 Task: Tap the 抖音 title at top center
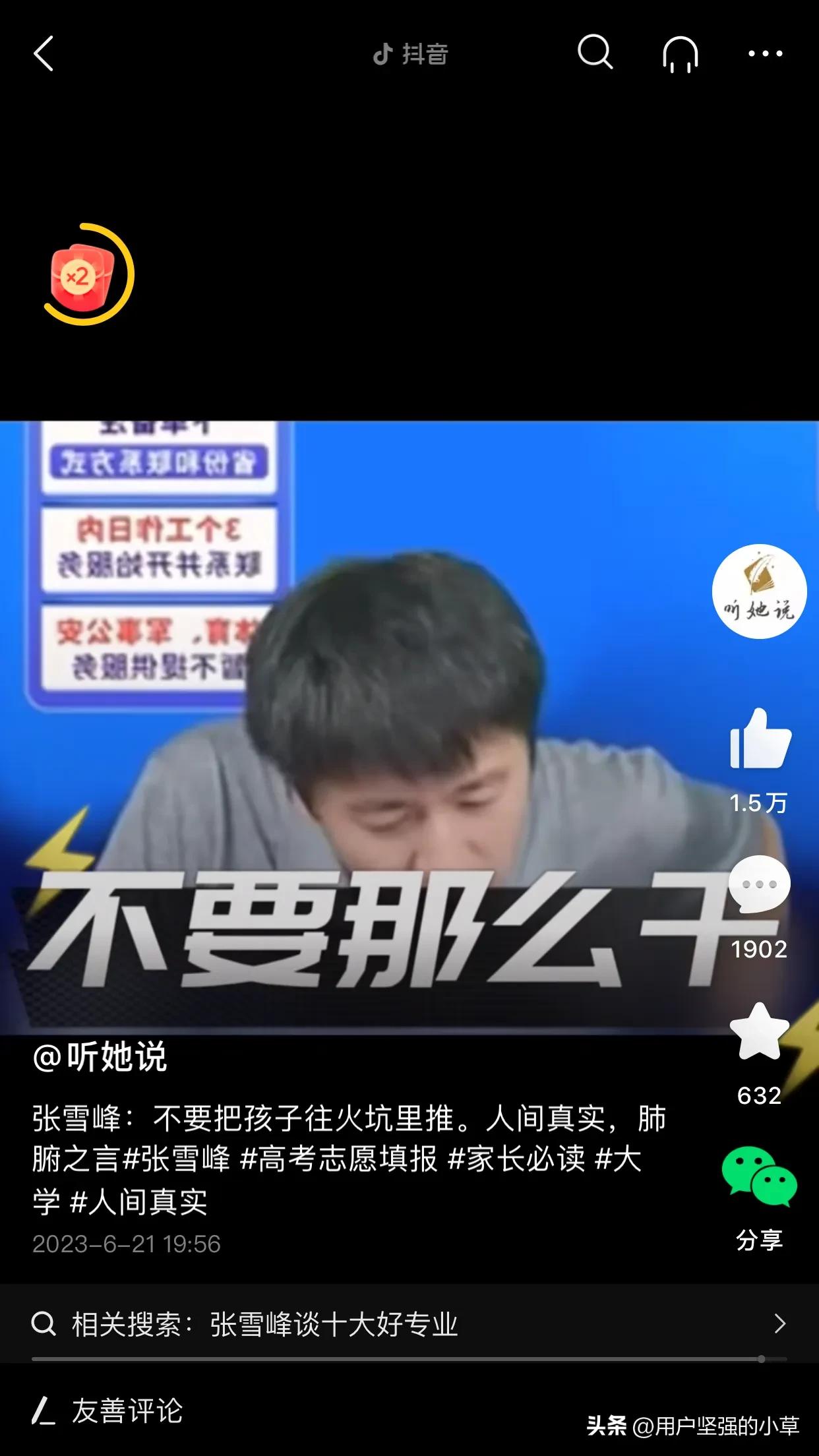click(409, 55)
